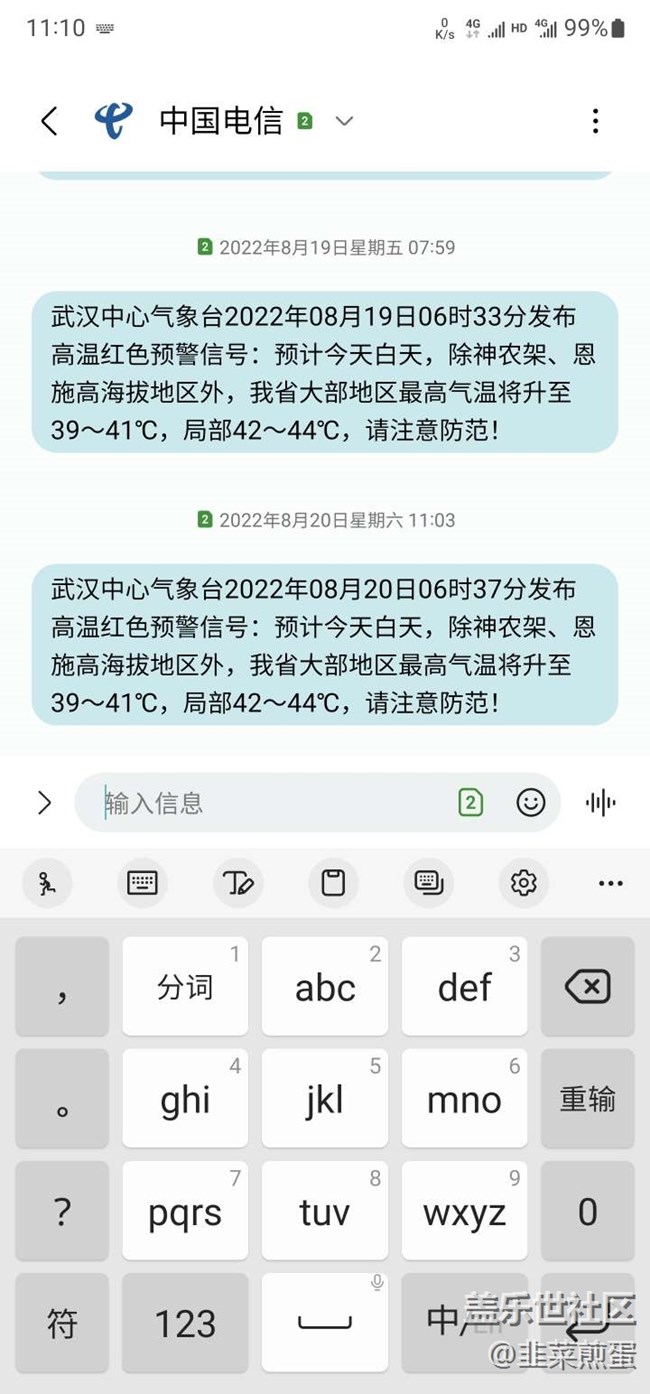The image size is (650, 1394).
Task: Open the 符 symbols keyboard
Action: coord(62,1323)
